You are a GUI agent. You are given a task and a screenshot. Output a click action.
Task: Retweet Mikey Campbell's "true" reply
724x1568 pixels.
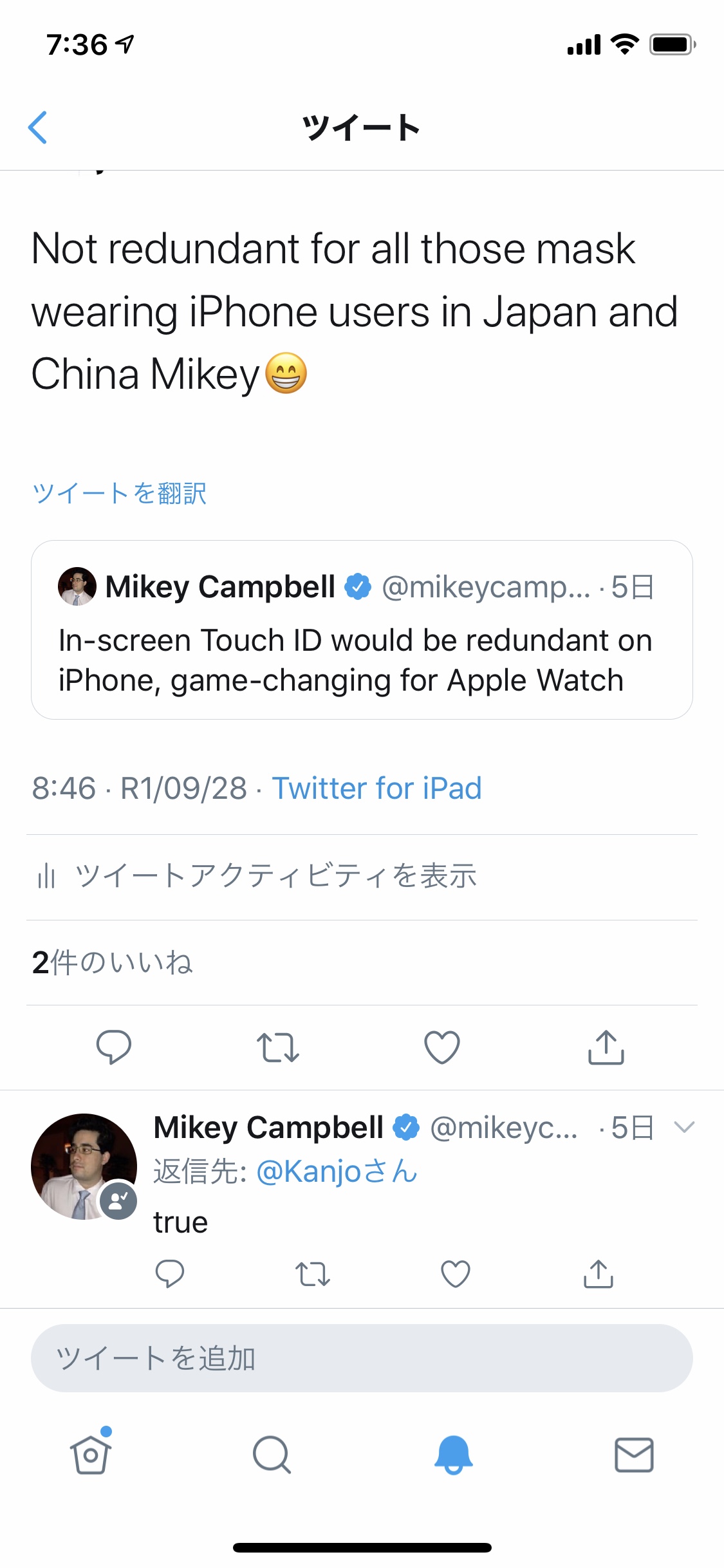(313, 1274)
